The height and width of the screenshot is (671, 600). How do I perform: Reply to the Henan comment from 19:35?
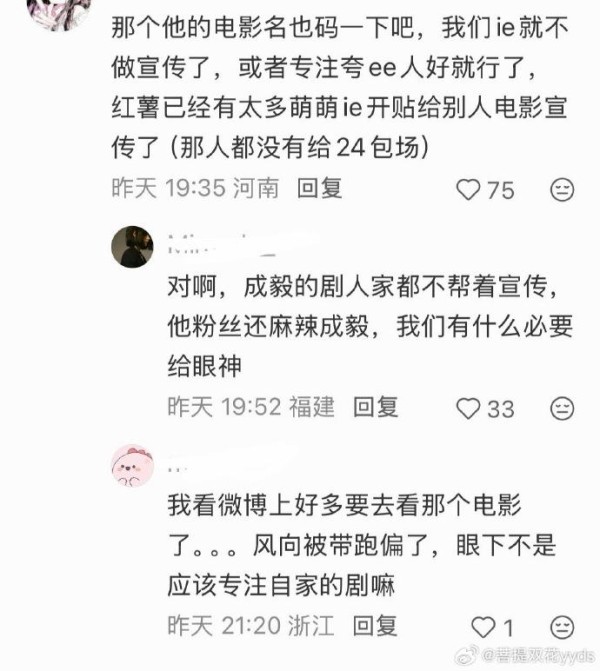(321, 188)
